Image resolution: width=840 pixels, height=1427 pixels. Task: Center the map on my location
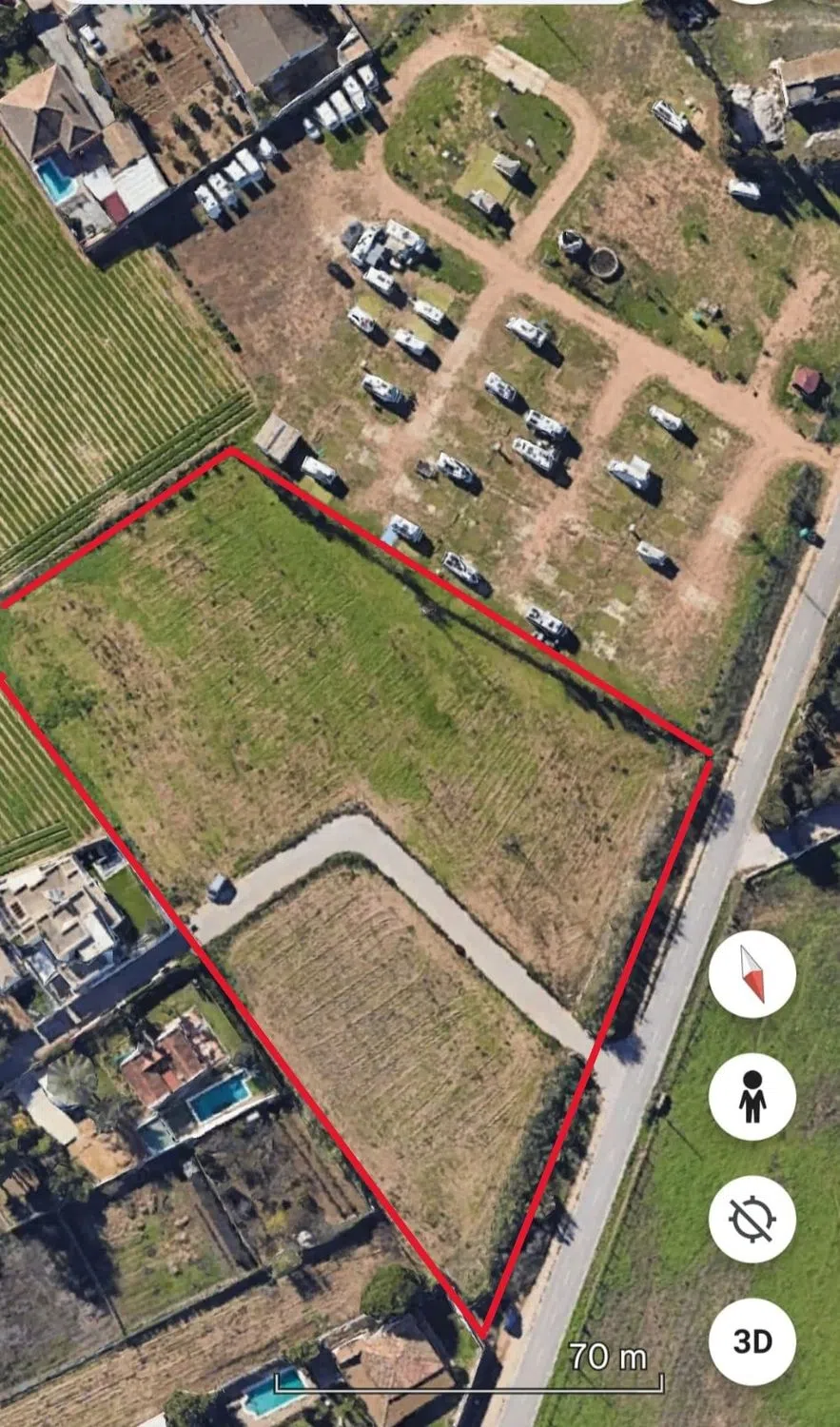pos(752,1219)
